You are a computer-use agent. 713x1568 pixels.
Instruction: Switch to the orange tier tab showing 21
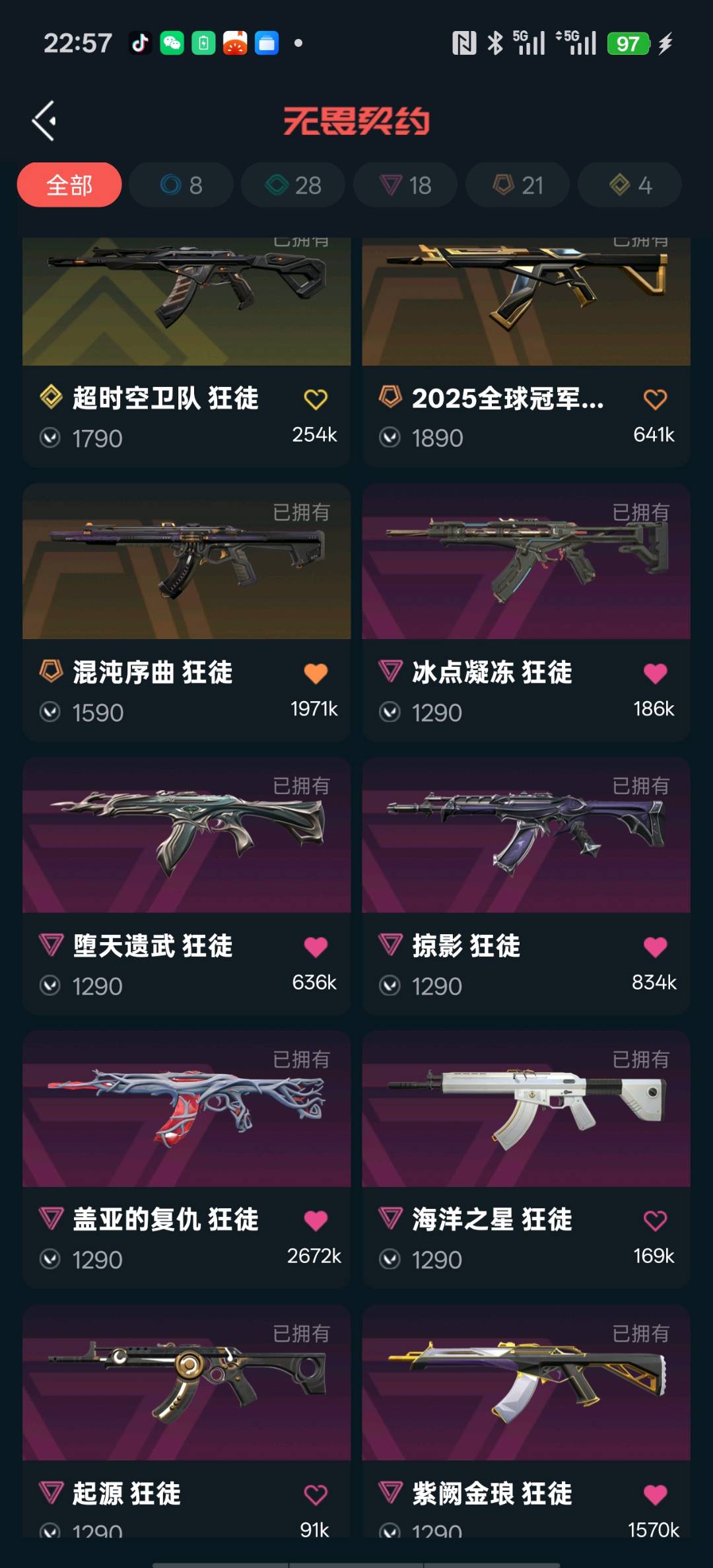coord(518,185)
